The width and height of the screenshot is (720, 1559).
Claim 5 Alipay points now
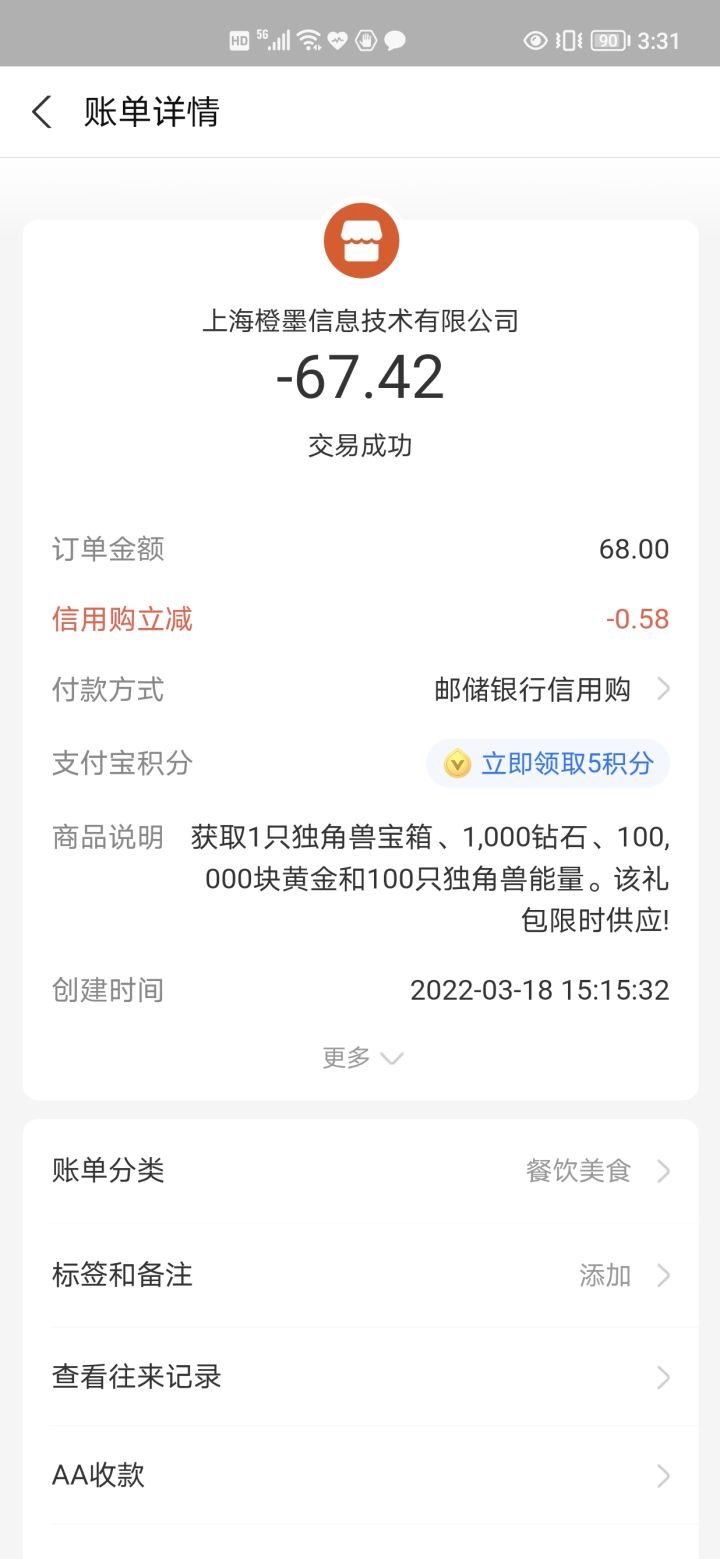point(548,764)
